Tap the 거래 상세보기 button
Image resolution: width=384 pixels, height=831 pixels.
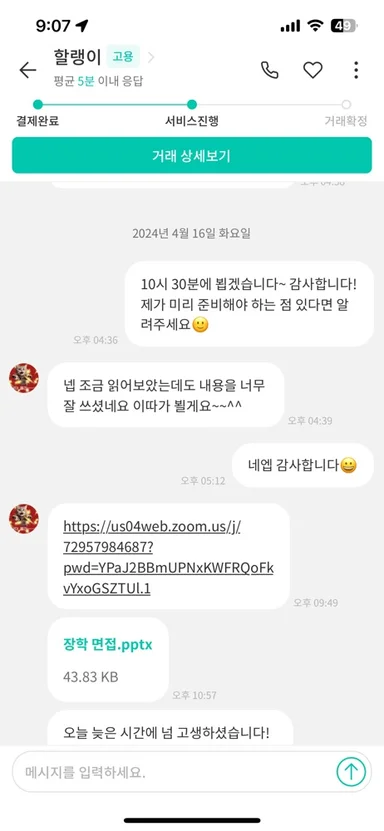tap(192, 155)
